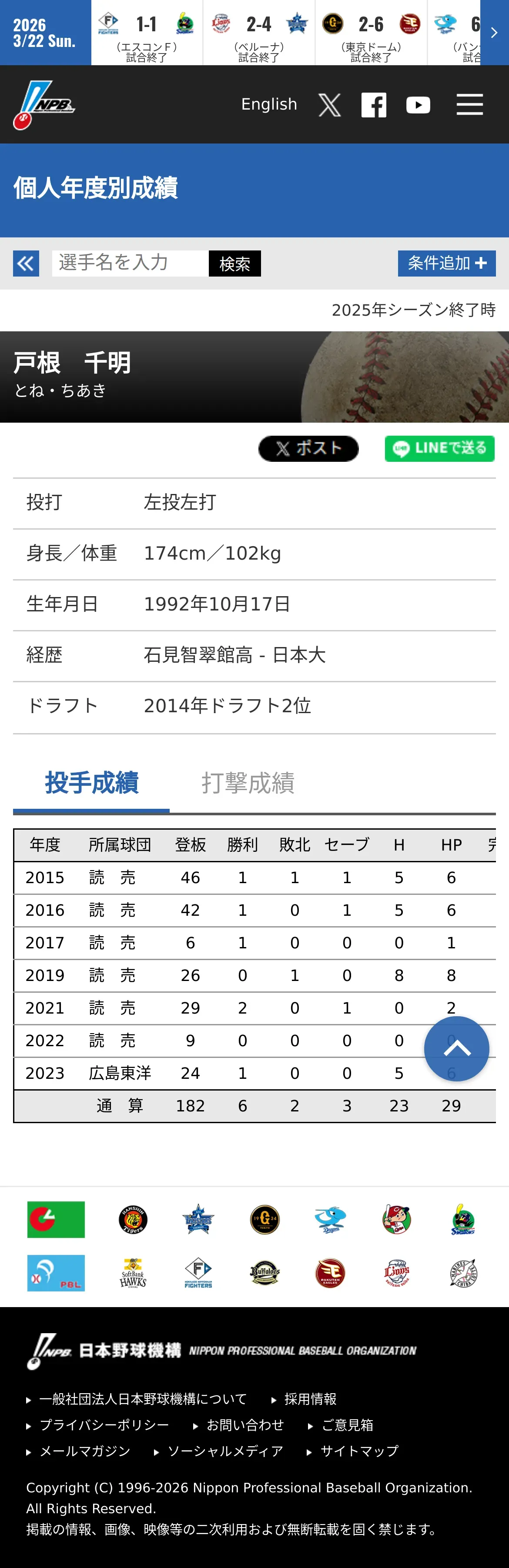Open the プライバシーポリシー link
509x1568 pixels.
click(x=104, y=1425)
